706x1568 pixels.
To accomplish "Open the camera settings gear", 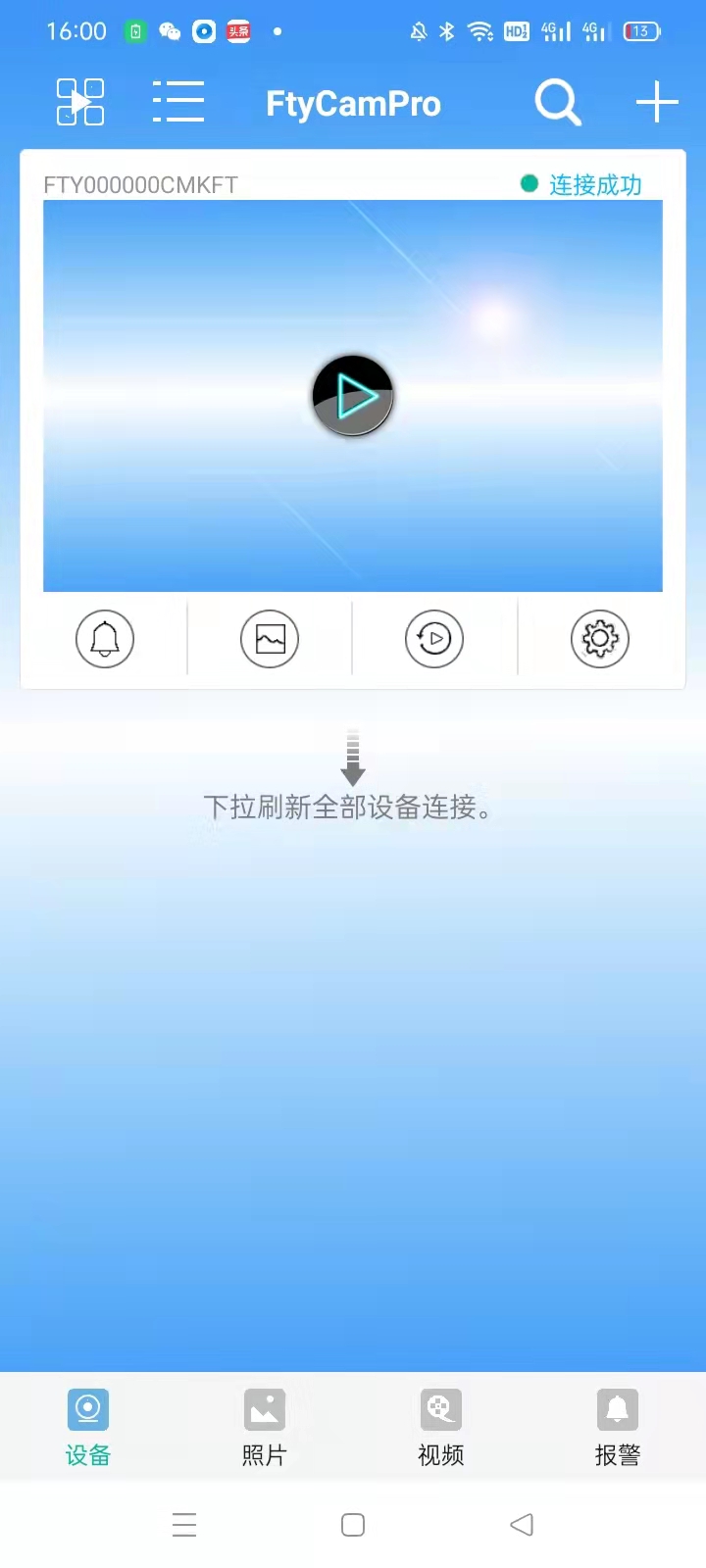I will (600, 639).
